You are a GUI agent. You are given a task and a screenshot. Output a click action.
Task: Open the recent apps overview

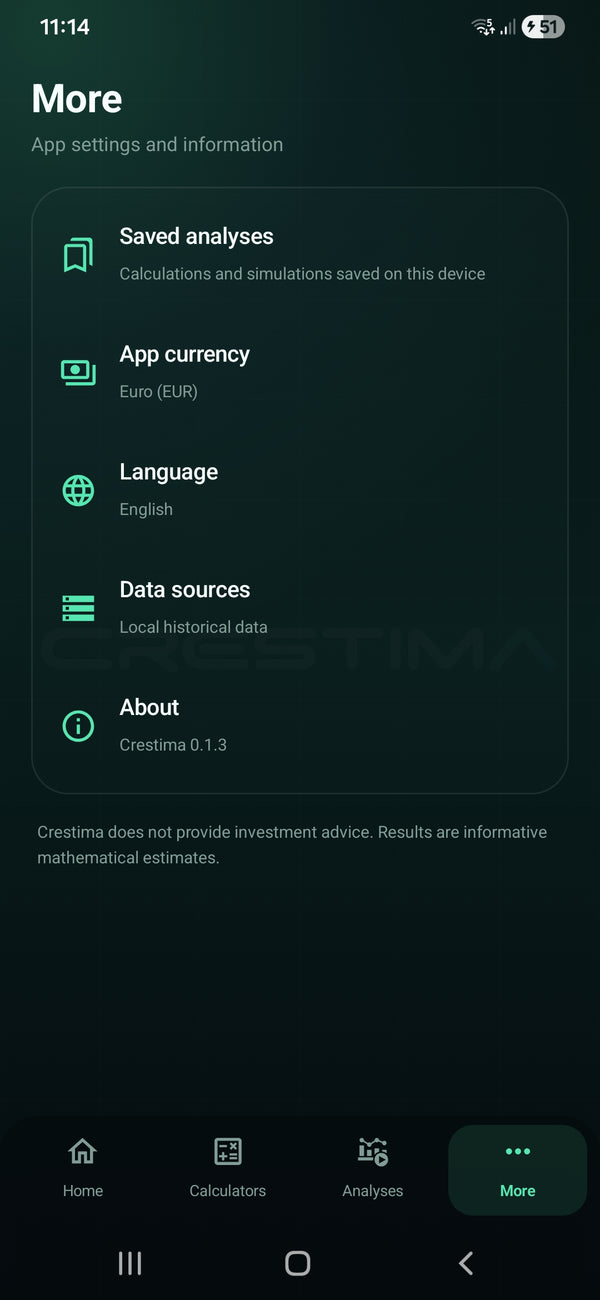click(x=130, y=1263)
